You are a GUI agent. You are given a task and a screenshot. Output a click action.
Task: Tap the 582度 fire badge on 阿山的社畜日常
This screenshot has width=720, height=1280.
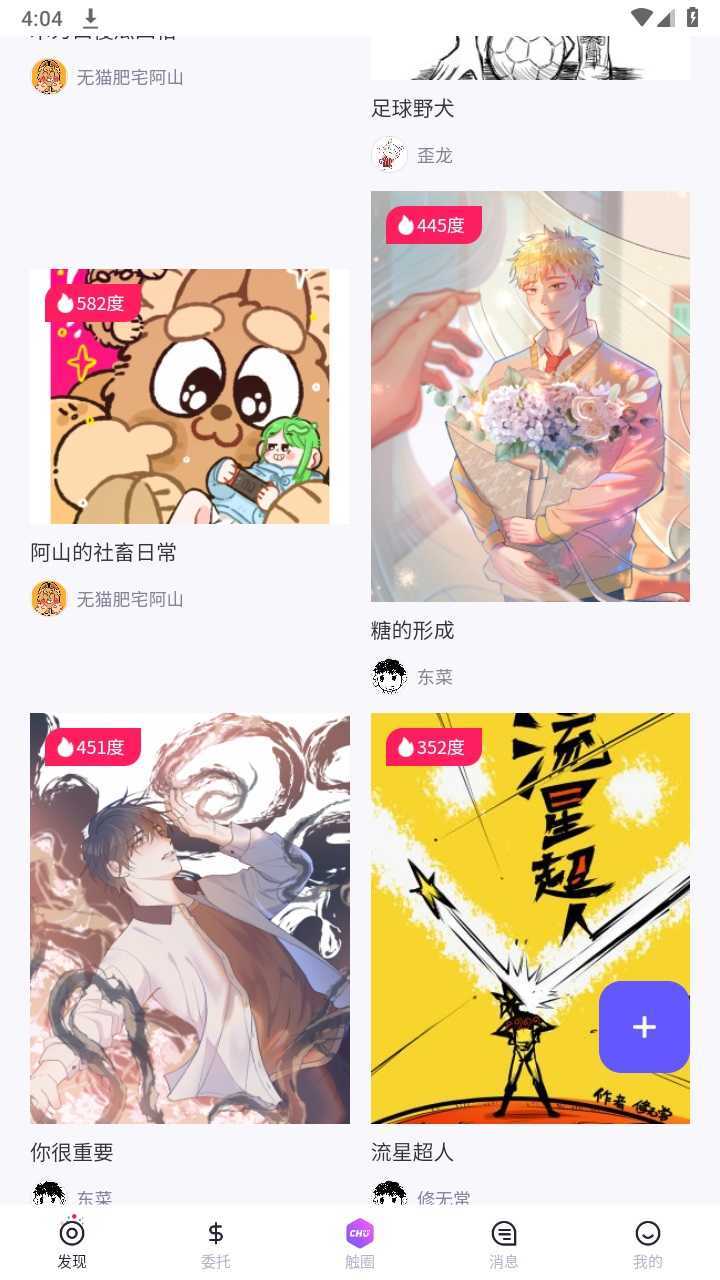[91, 302]
